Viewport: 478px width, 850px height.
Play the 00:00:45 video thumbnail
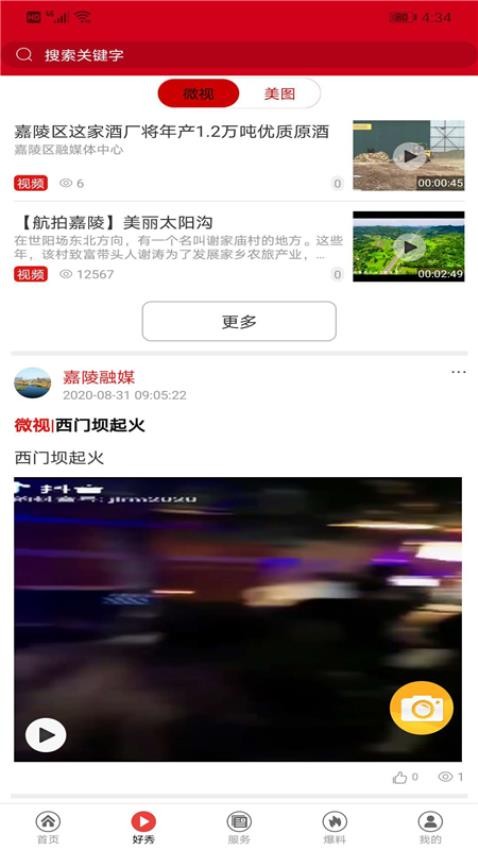point(409,155)
